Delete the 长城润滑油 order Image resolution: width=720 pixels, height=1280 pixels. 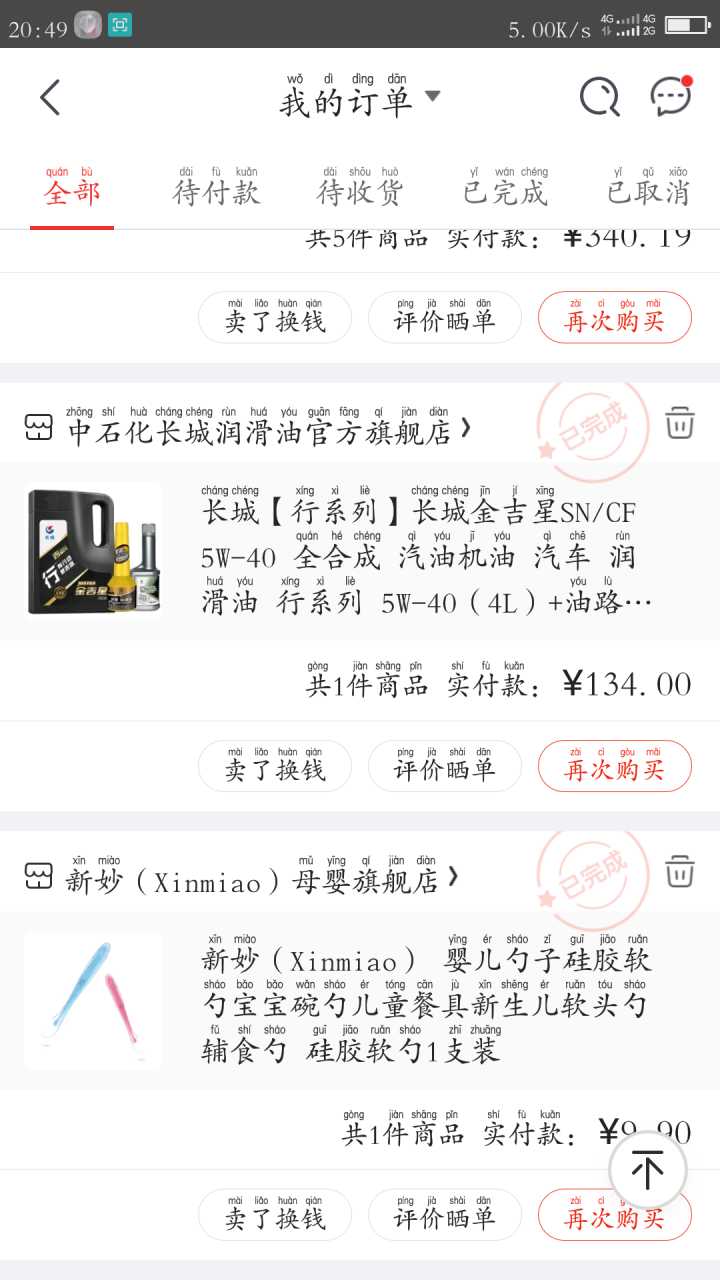pyautogui.click(x=680, y=422)
